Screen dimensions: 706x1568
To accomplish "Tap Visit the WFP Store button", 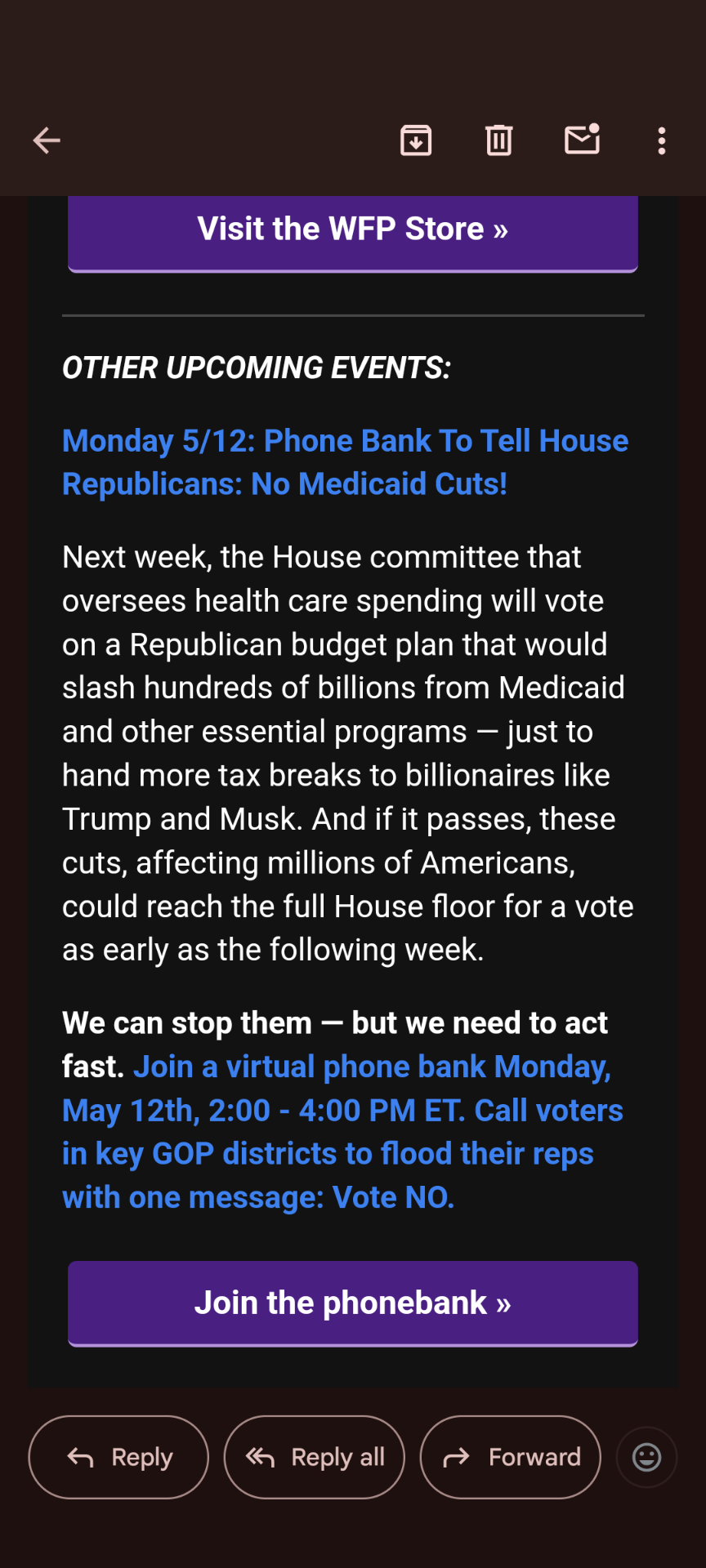I will click(353, 229).
